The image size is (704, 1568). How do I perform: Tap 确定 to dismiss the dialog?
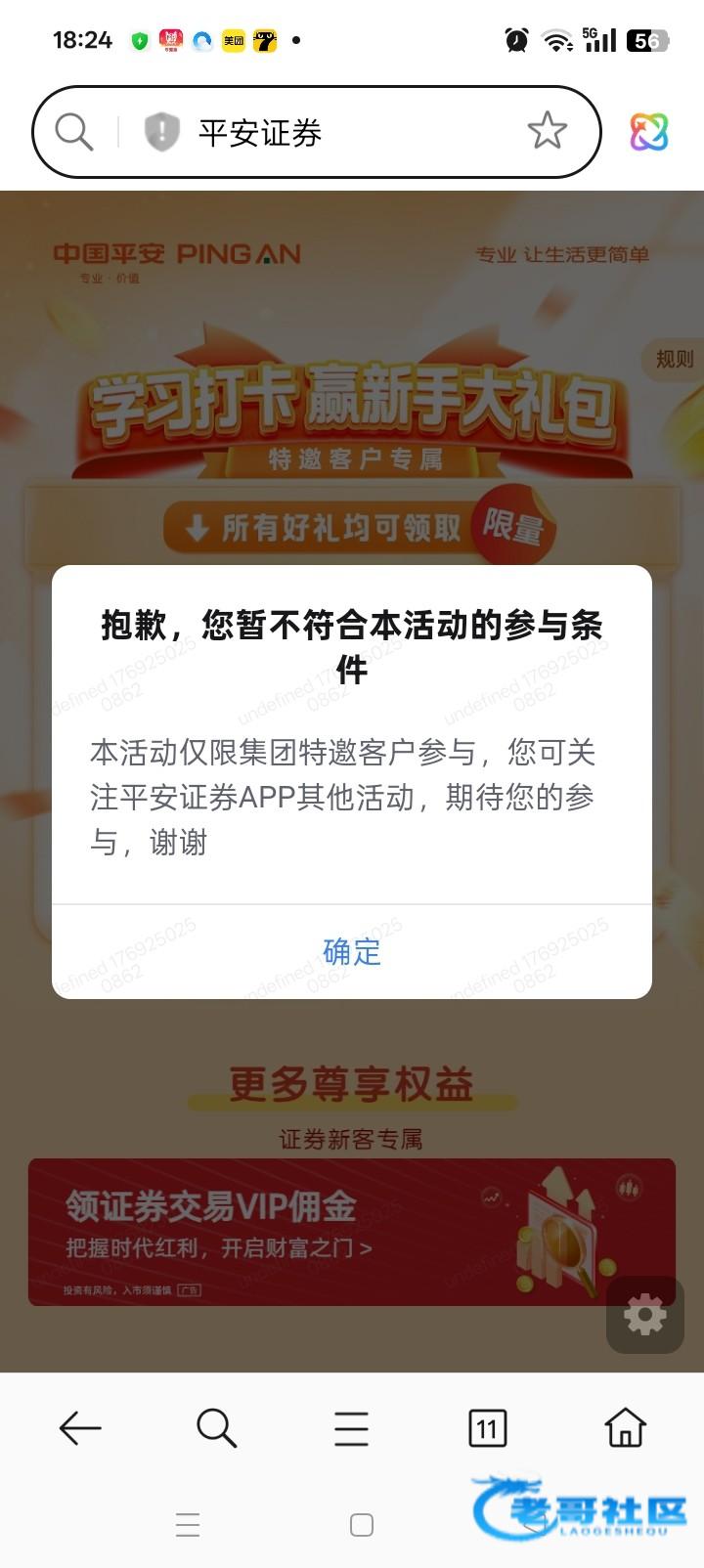point(352,951)
